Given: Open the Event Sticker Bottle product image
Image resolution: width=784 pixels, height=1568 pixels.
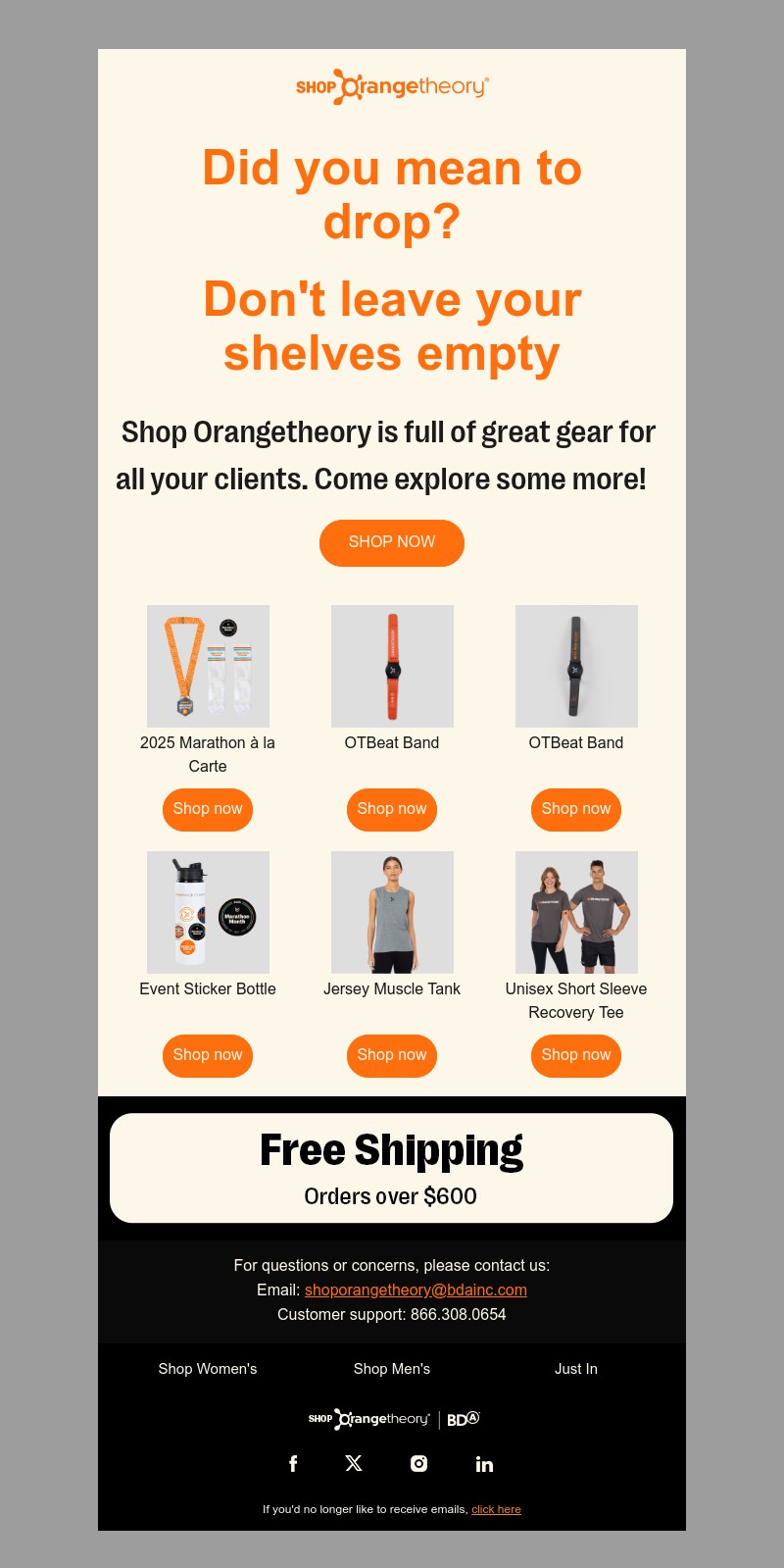Looking at the screenshot, I should tap(208, 912).
